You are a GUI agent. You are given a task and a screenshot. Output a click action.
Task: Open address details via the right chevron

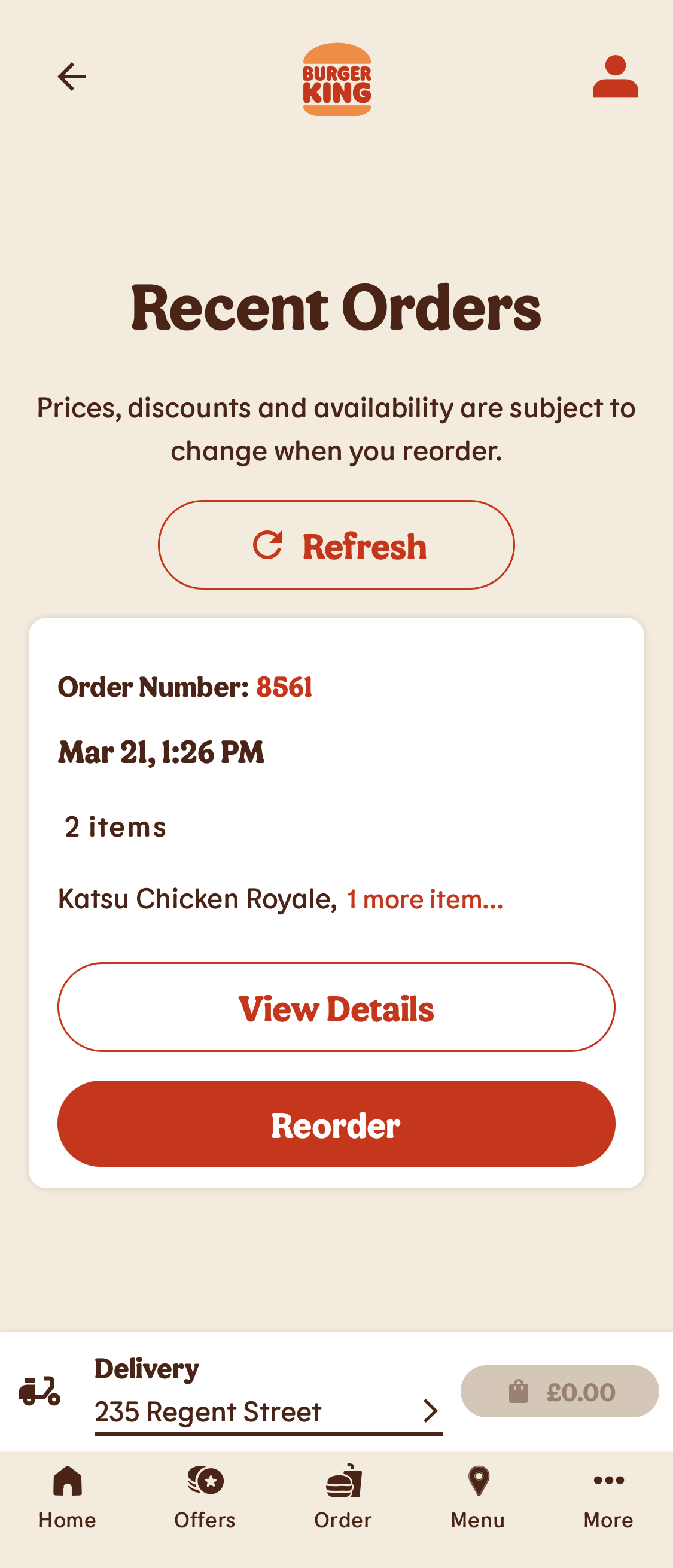[432, 1411]
